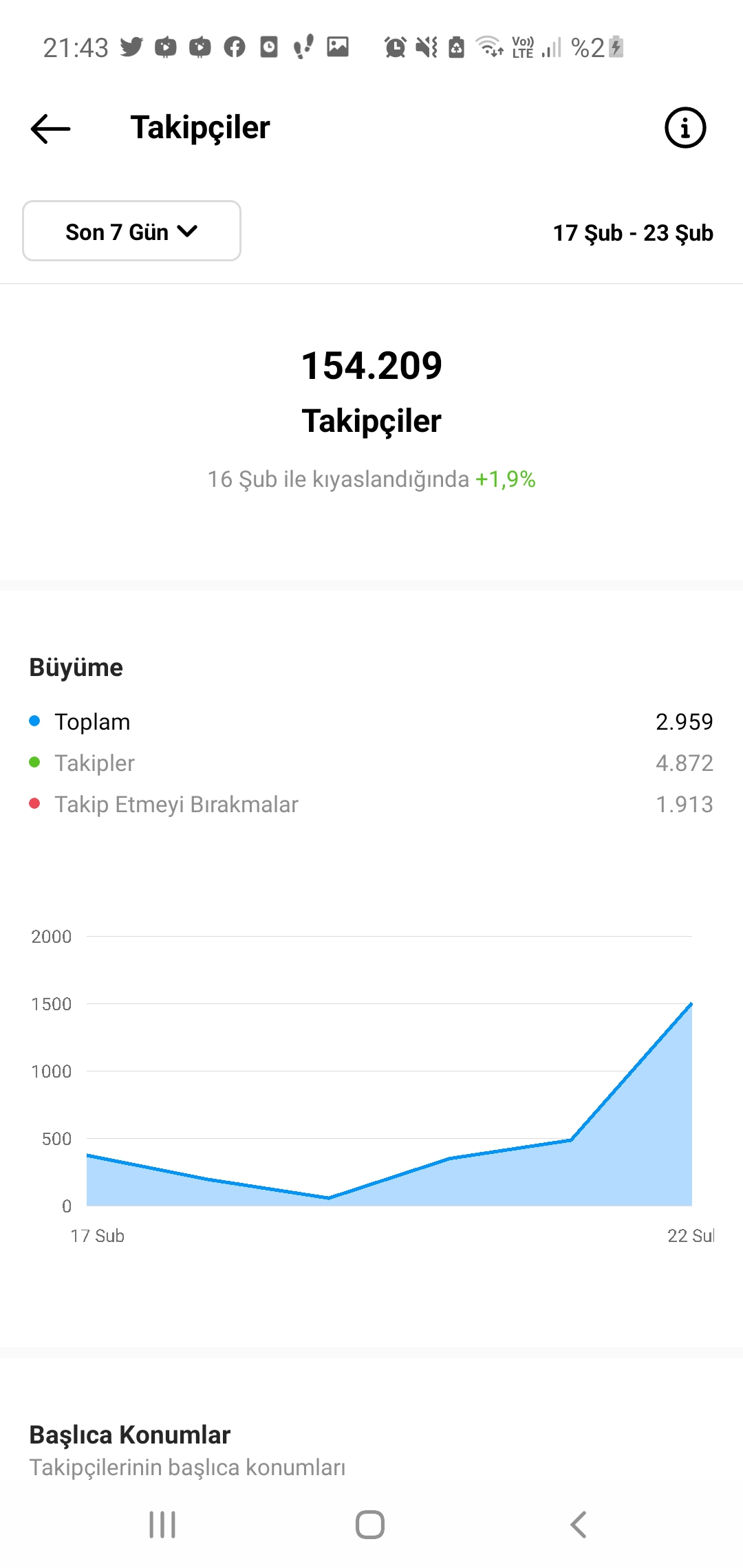Expand the Son 7 Gün dropdown

coord(131,231)
